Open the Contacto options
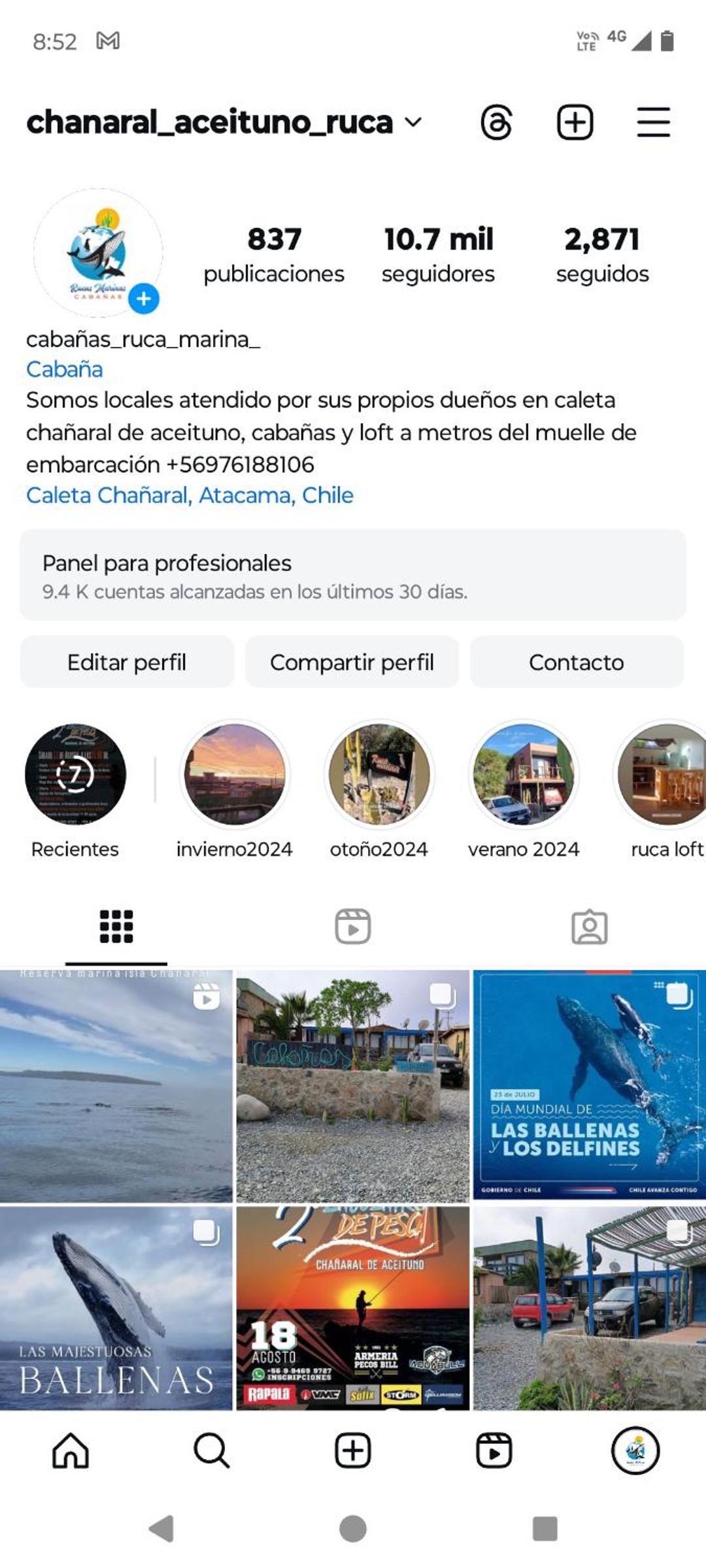Viewport: 706px width, 1568px height. [577, 662]
